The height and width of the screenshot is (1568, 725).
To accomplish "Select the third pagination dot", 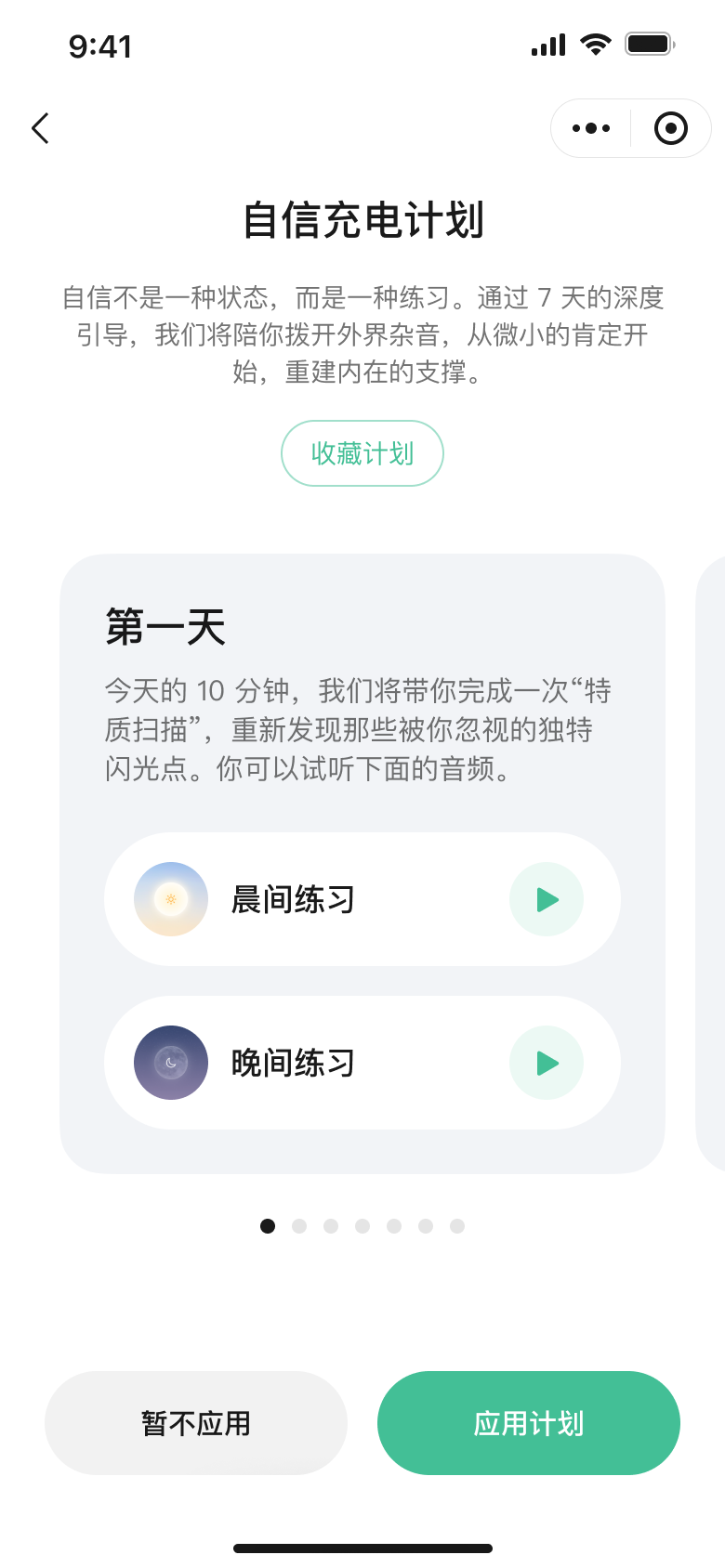I will pos(331,1226).
